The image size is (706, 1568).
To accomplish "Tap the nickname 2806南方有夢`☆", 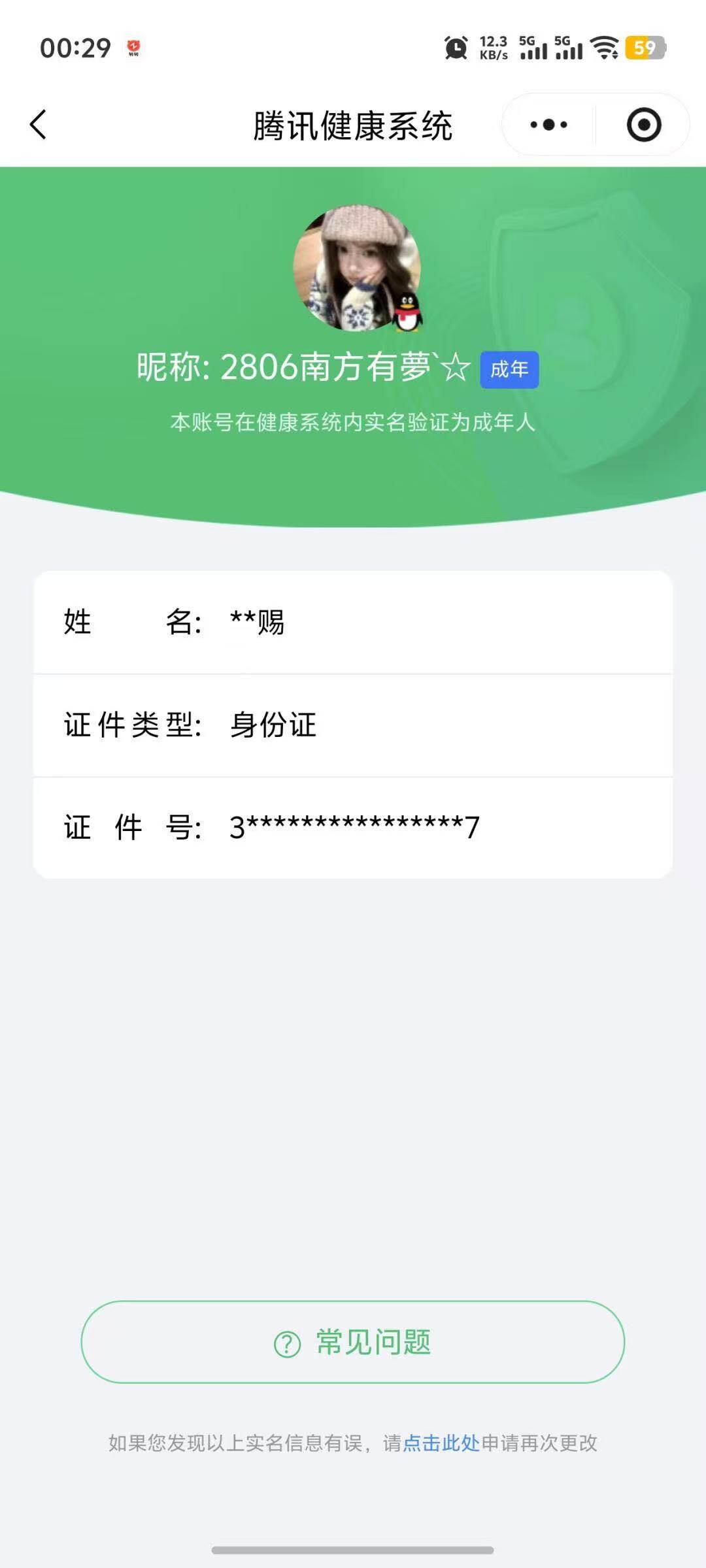I will [340, 368].
